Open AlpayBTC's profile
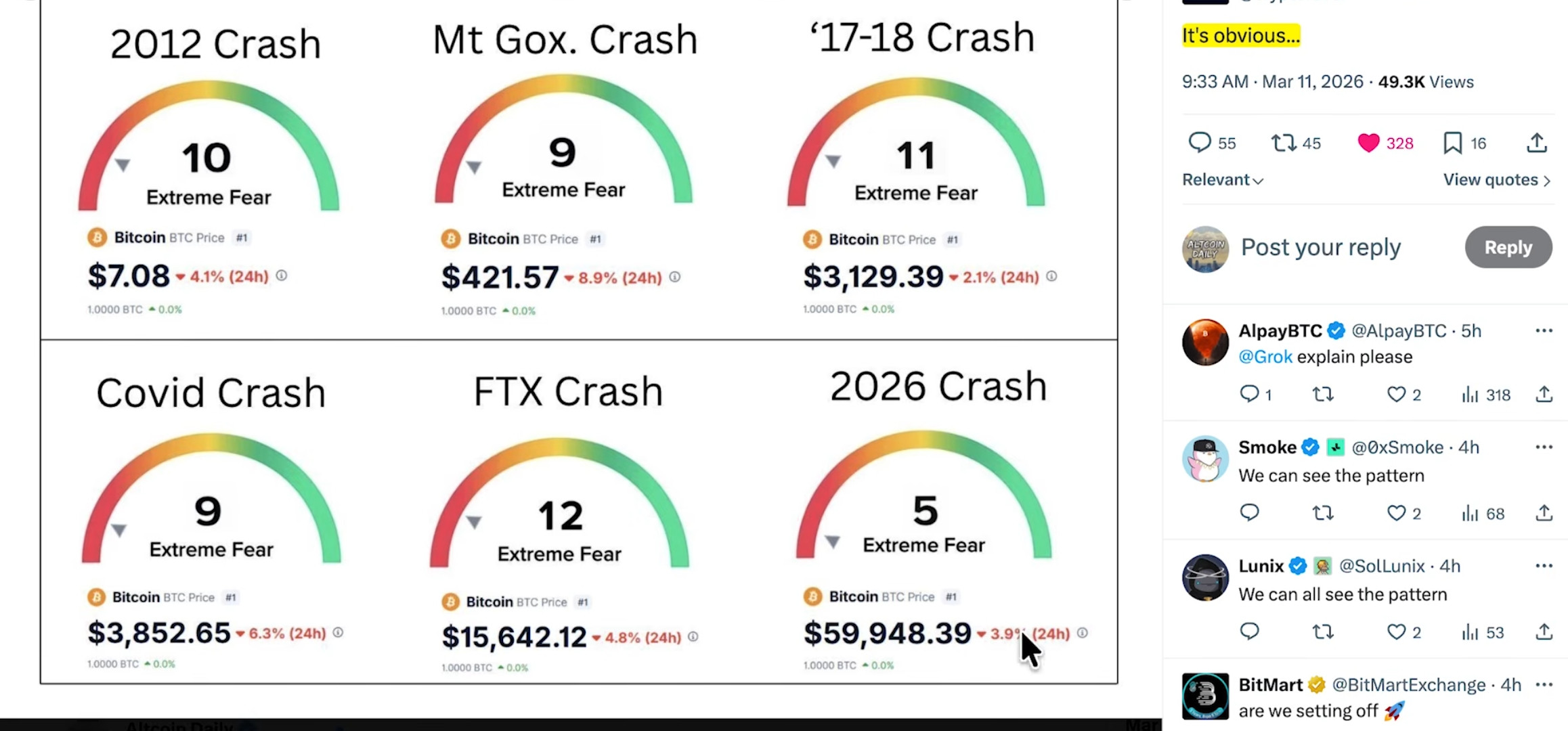The image size is (1568, 731). coord(1205,342)
